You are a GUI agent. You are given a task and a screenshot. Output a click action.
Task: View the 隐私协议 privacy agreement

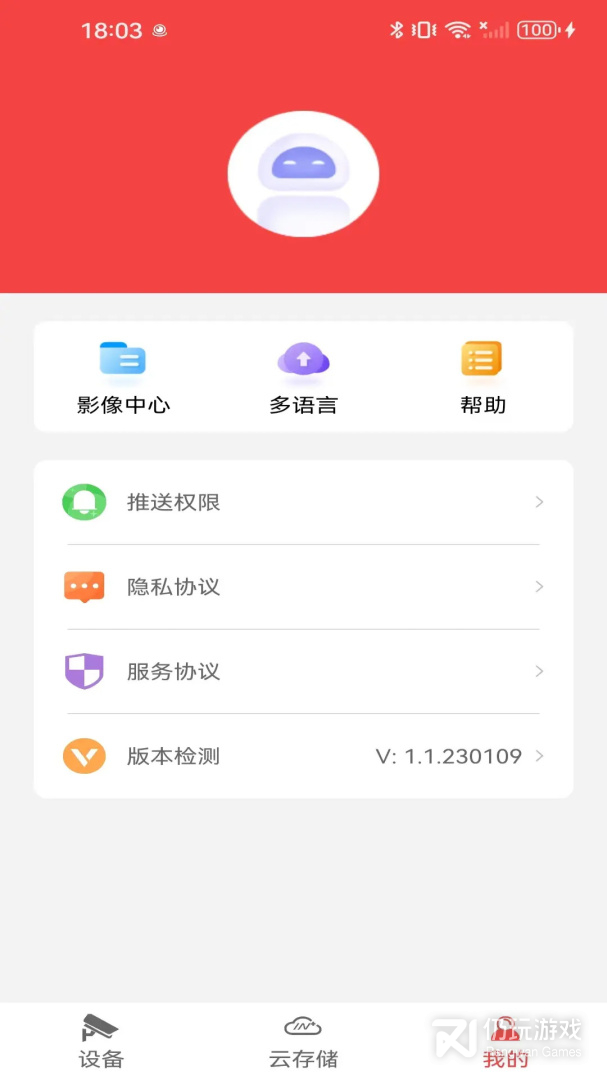303,587
